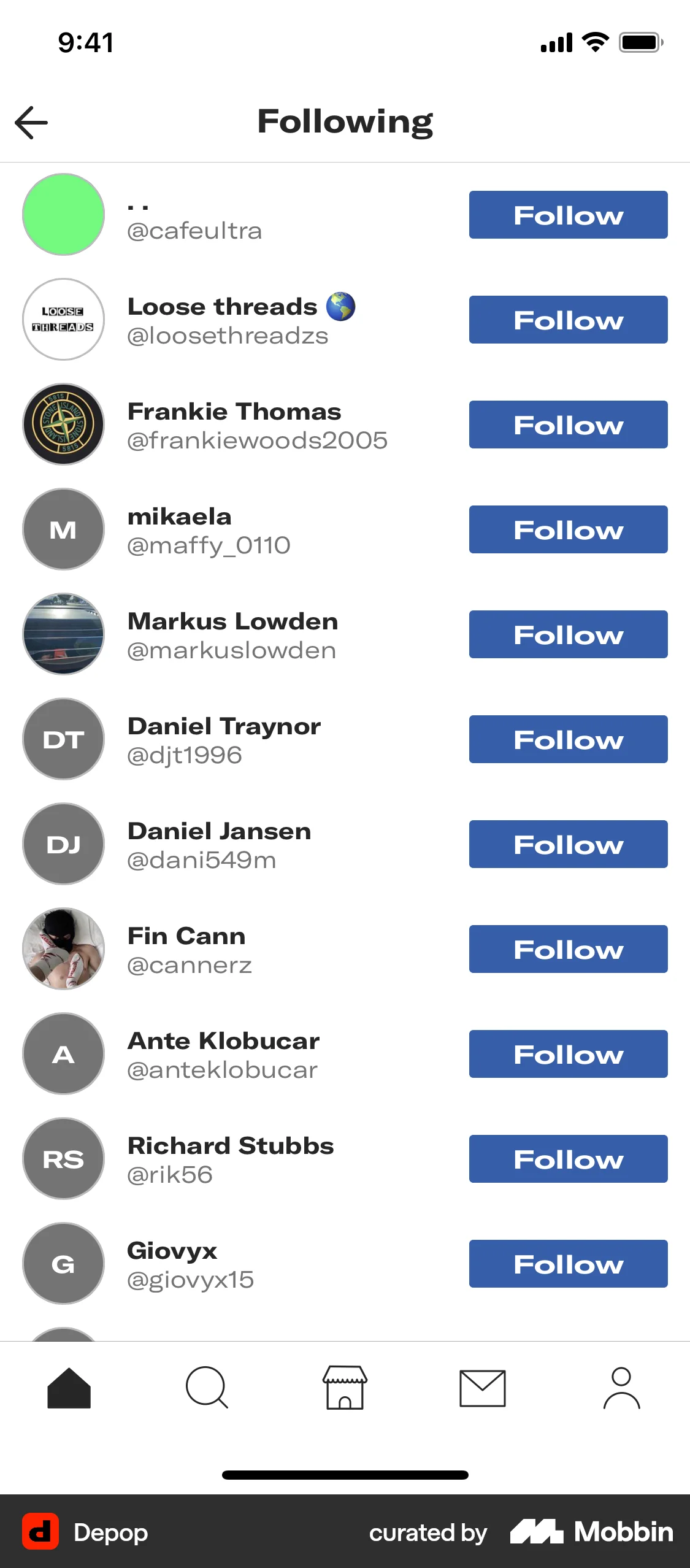Open the Home feed icon

click(67, 1388)
